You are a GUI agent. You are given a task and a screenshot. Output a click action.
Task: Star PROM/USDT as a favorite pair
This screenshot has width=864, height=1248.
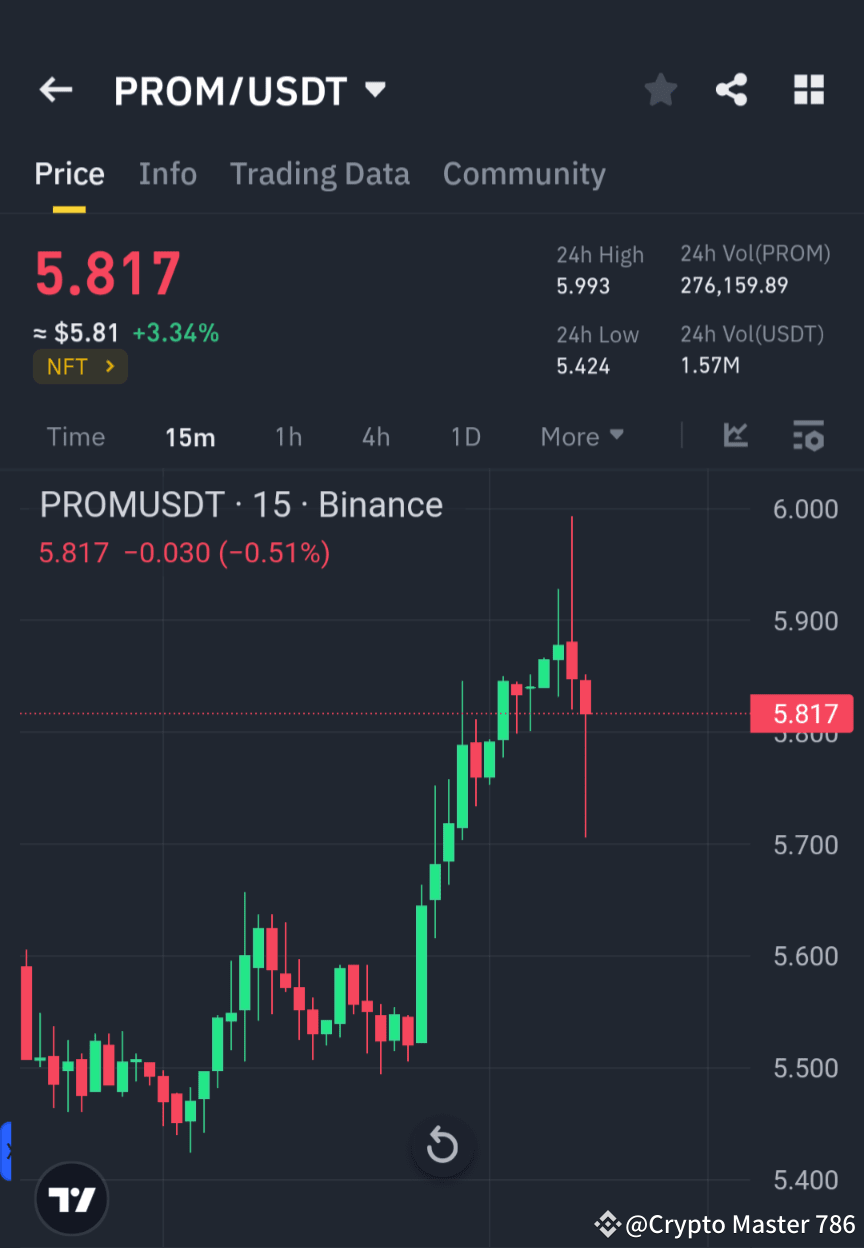(660, 89)
